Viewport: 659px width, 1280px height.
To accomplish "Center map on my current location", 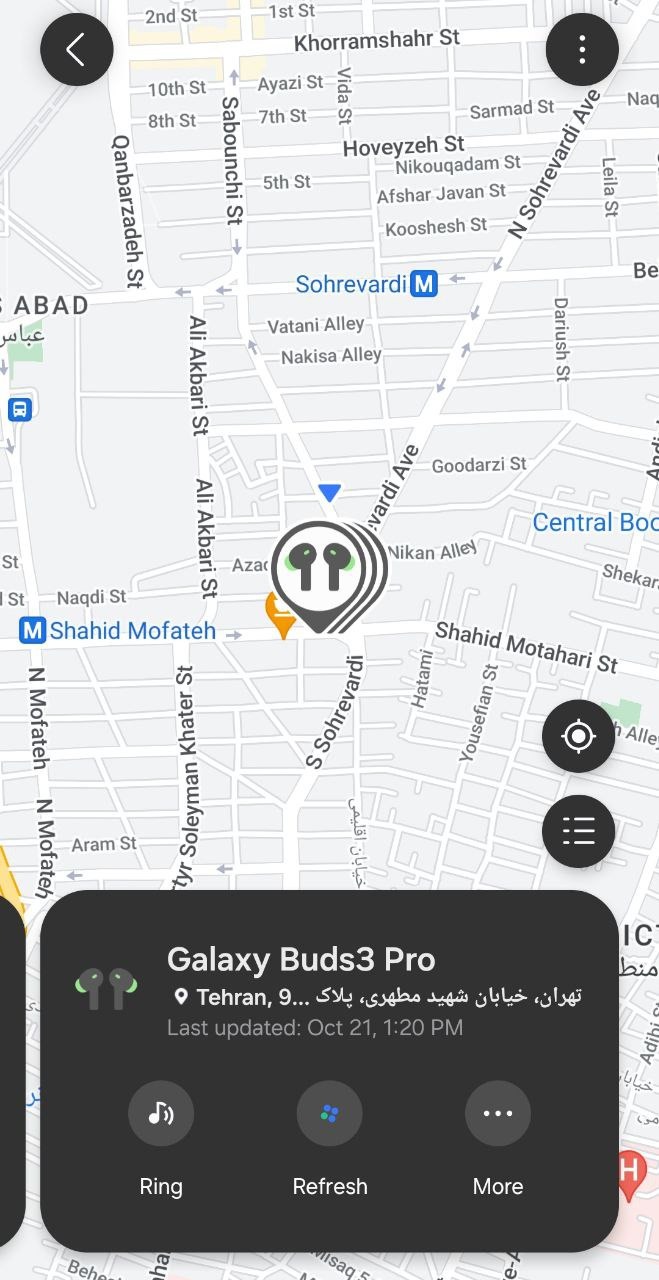I will point(578,737).
